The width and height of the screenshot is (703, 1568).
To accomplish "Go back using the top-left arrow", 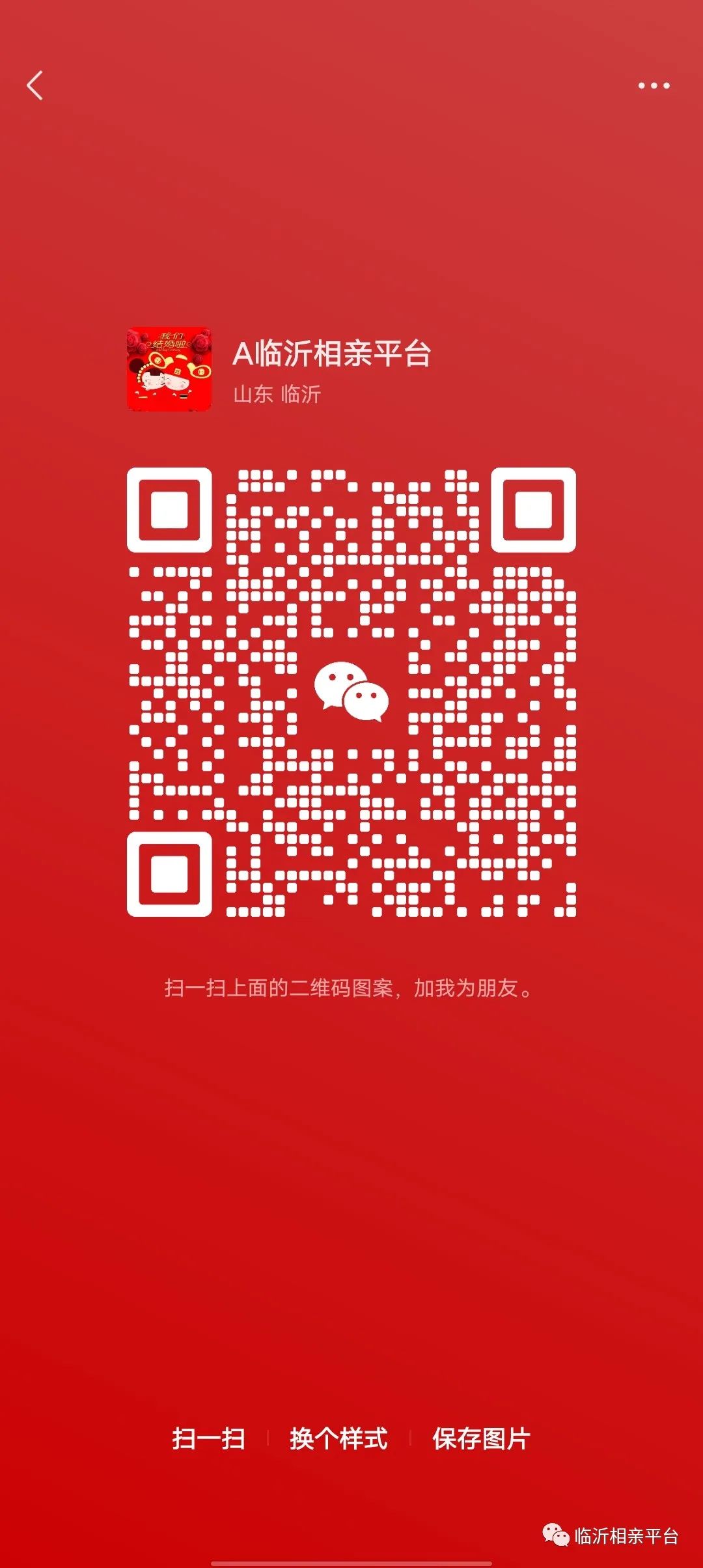I will click(35, 85).
